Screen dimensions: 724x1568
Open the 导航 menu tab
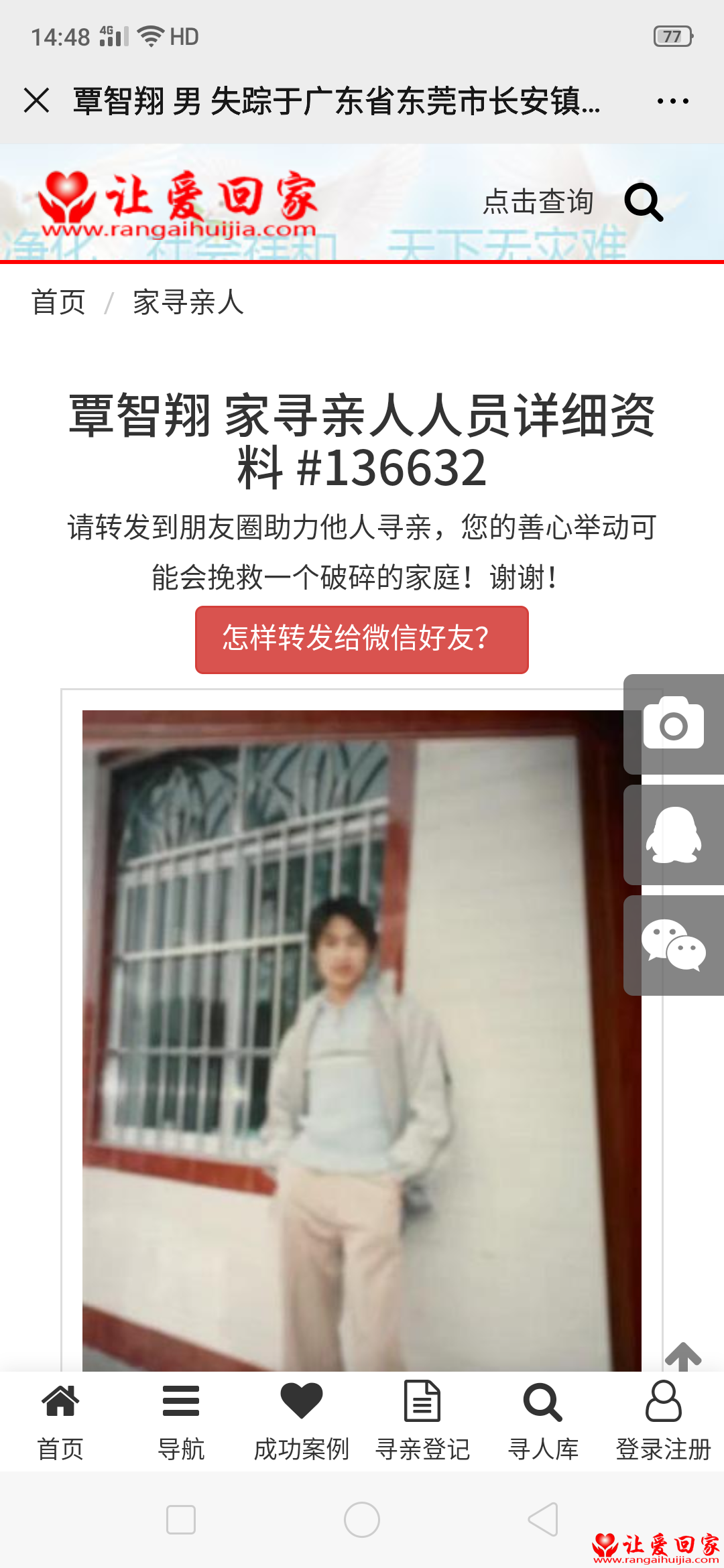(181, 1422)
